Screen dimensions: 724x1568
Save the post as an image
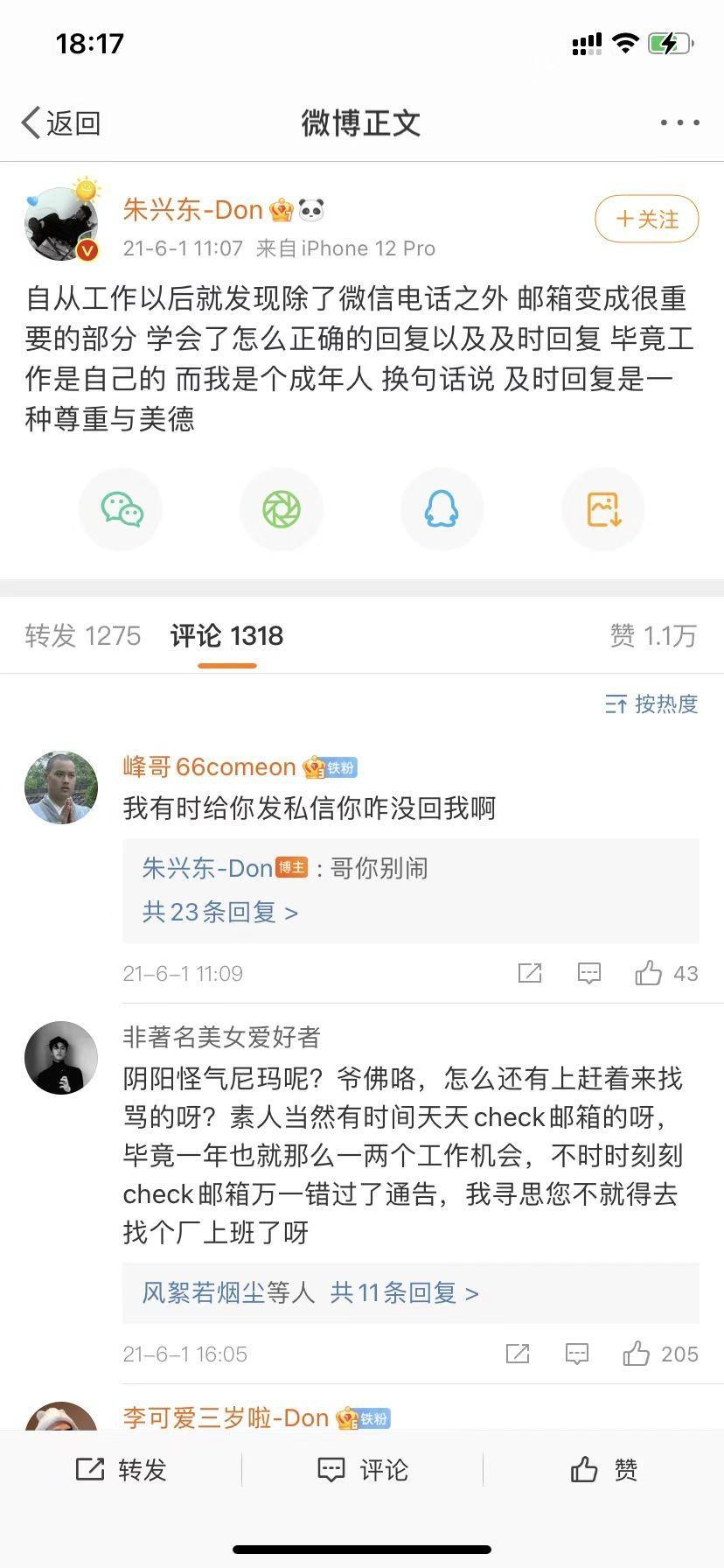tap(603, 509)
